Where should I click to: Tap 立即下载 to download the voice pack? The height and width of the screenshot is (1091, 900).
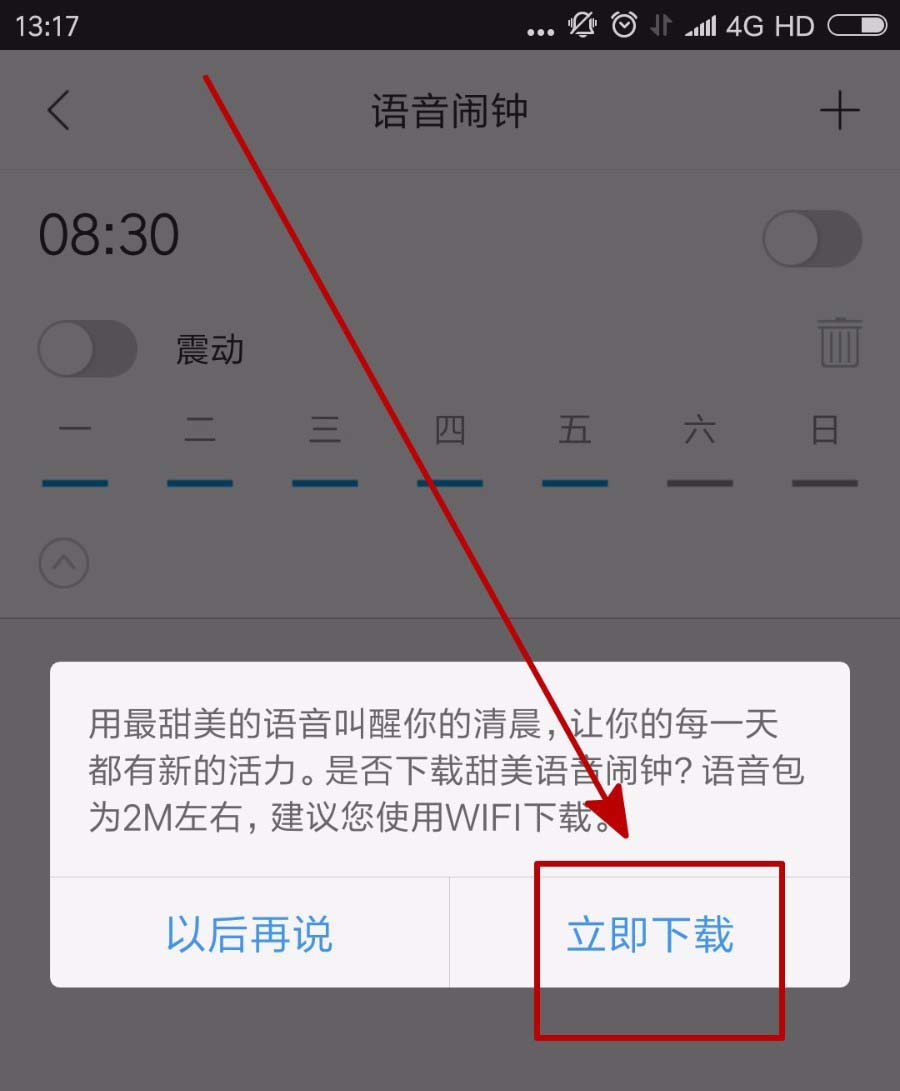coord(650,934)
